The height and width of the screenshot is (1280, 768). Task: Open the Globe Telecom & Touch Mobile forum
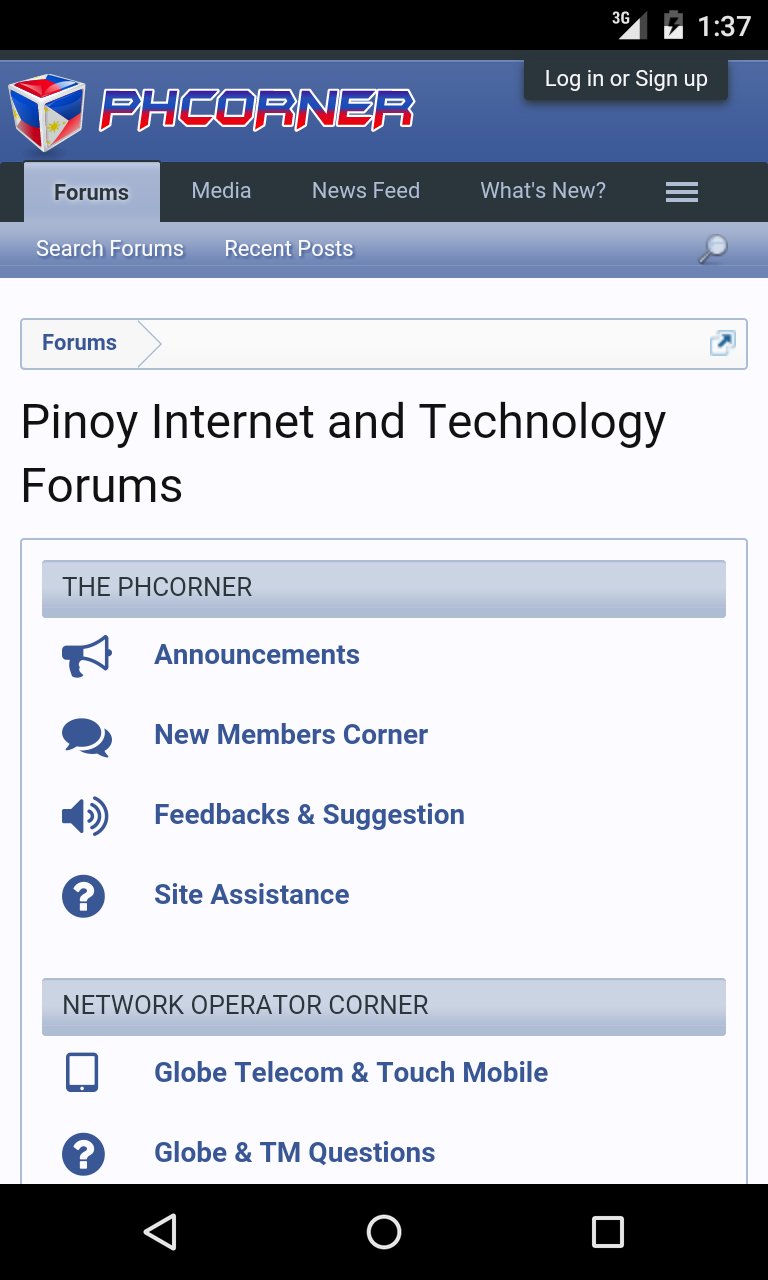(351, 1071)
